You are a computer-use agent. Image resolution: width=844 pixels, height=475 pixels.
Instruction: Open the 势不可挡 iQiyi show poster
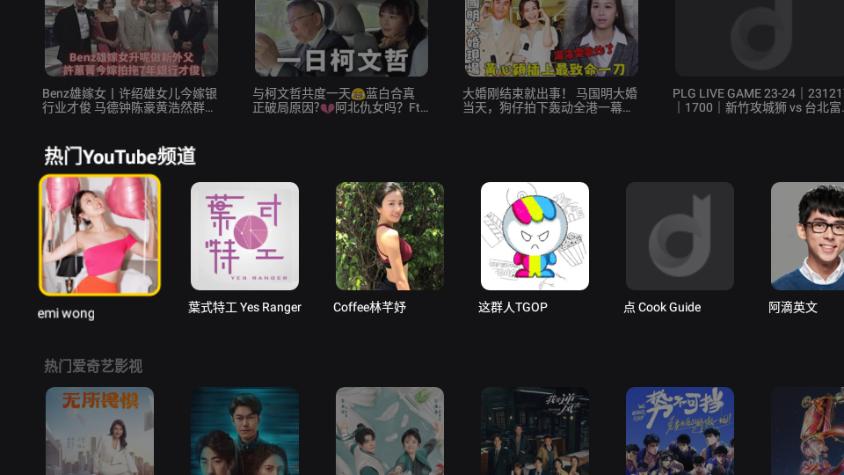pyautogui.click(x=680, y=431)
